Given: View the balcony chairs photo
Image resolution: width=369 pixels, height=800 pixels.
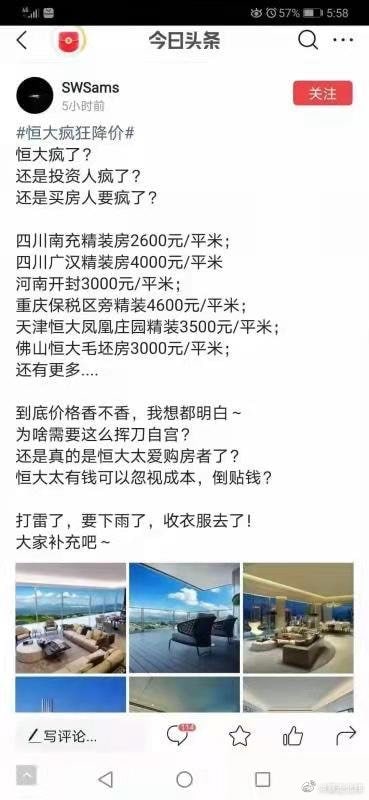Looking at the screenshot, I should [184, 618].
